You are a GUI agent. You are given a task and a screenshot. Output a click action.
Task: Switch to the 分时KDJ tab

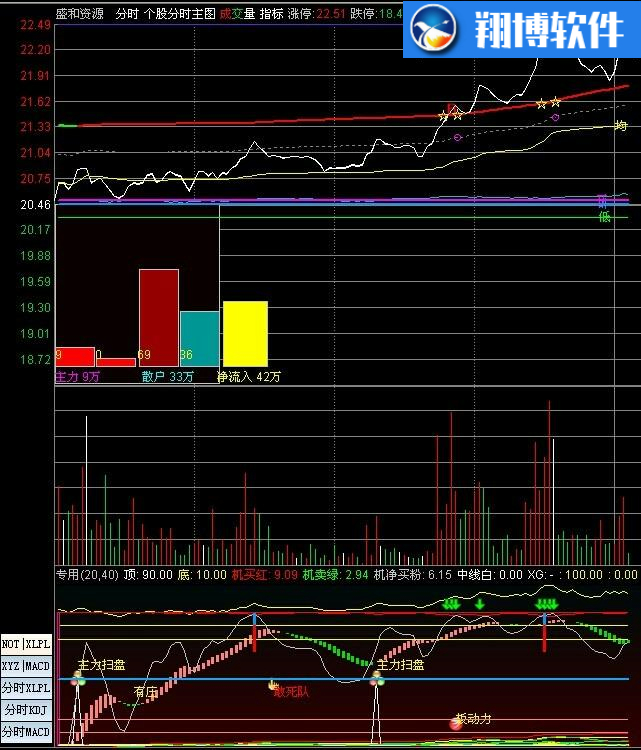click(x=26, y=710)
